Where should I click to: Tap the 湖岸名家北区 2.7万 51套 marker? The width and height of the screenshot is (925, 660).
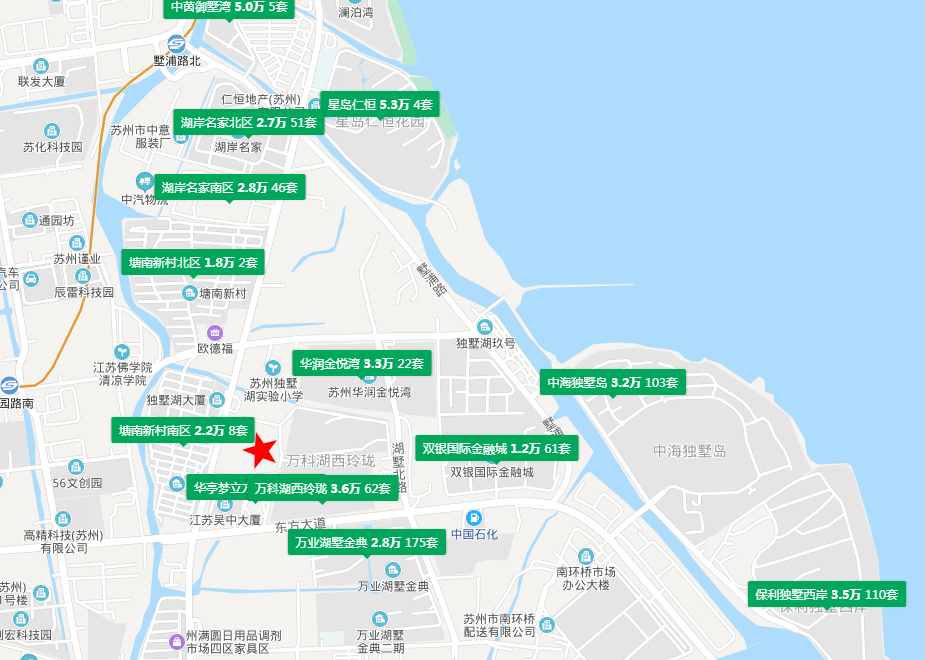248,123
